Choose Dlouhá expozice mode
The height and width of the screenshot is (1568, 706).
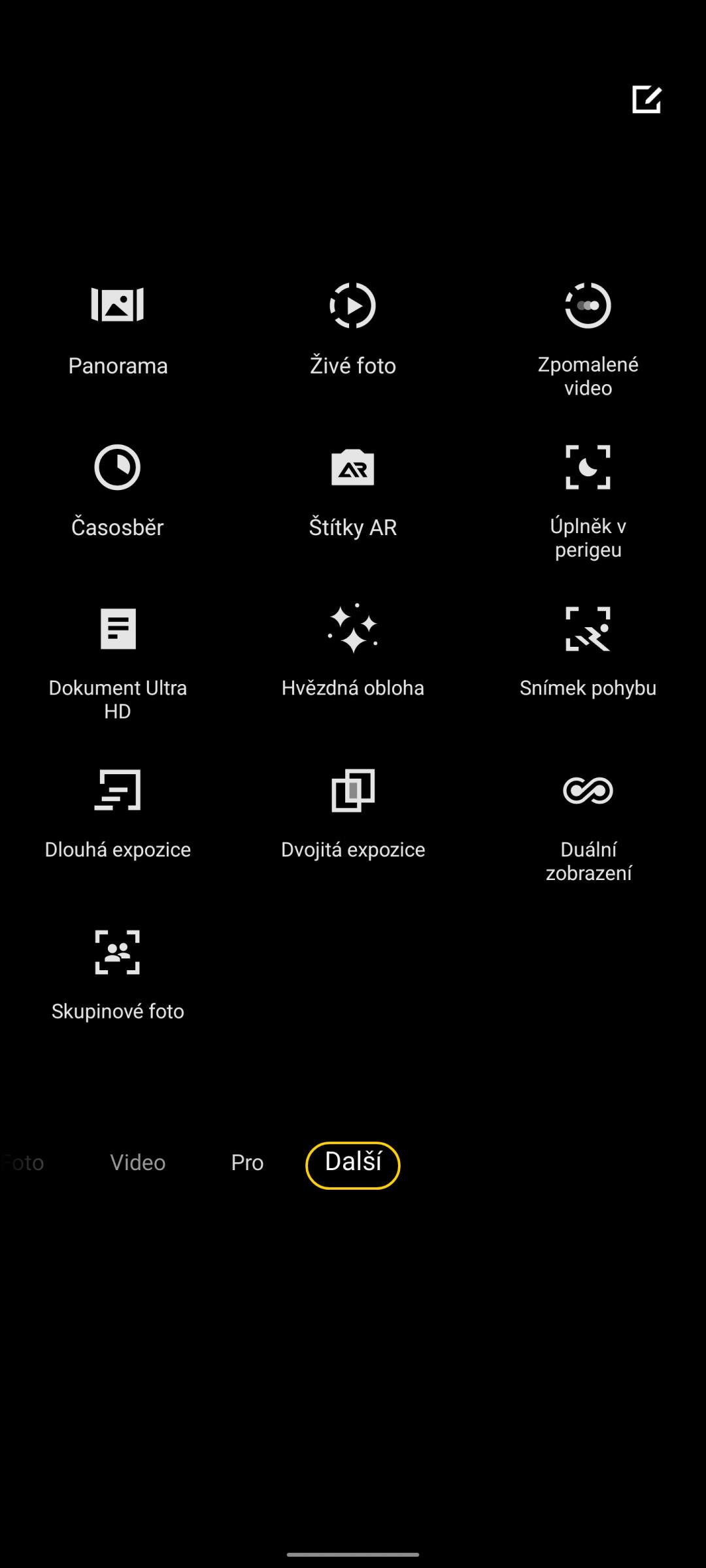coord(118,813)
